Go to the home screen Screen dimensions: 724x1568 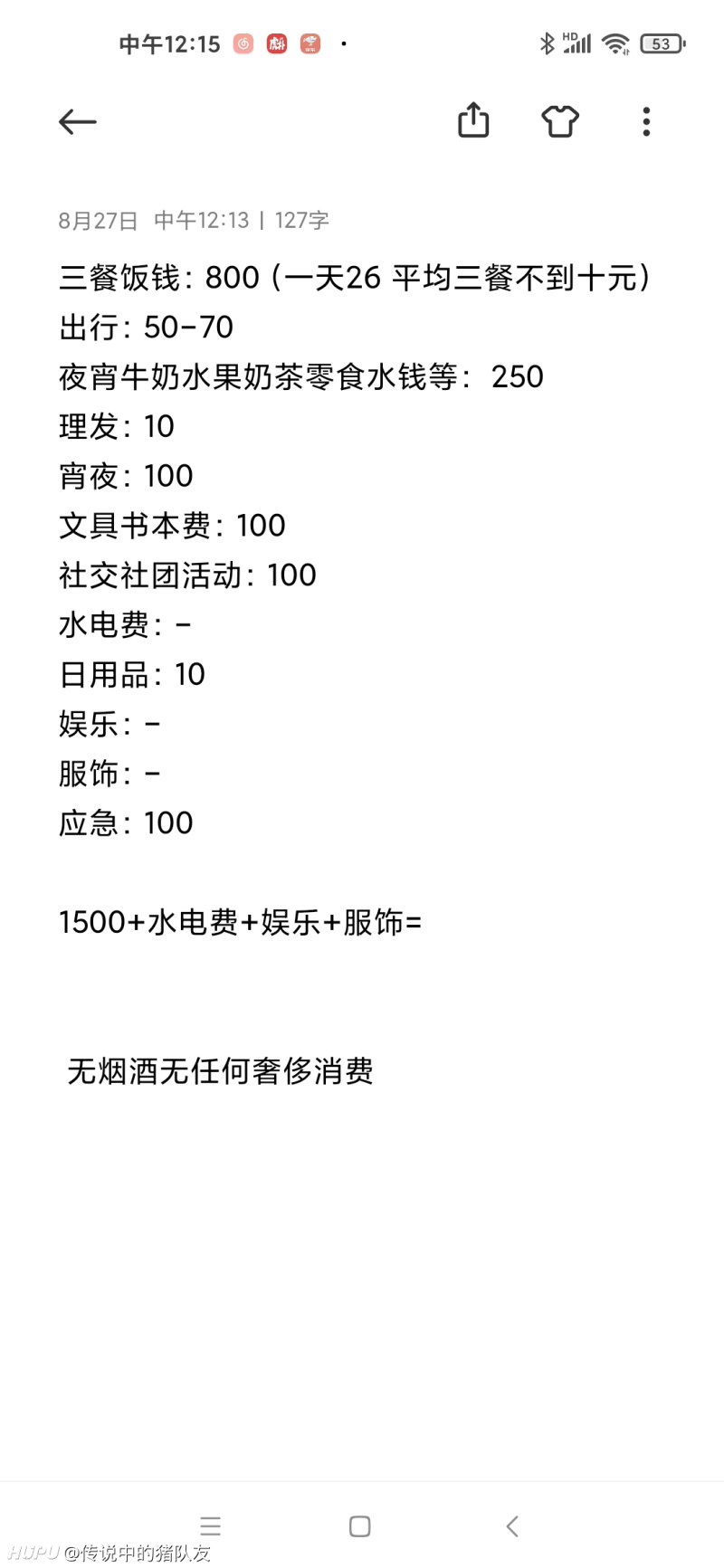360,1526
